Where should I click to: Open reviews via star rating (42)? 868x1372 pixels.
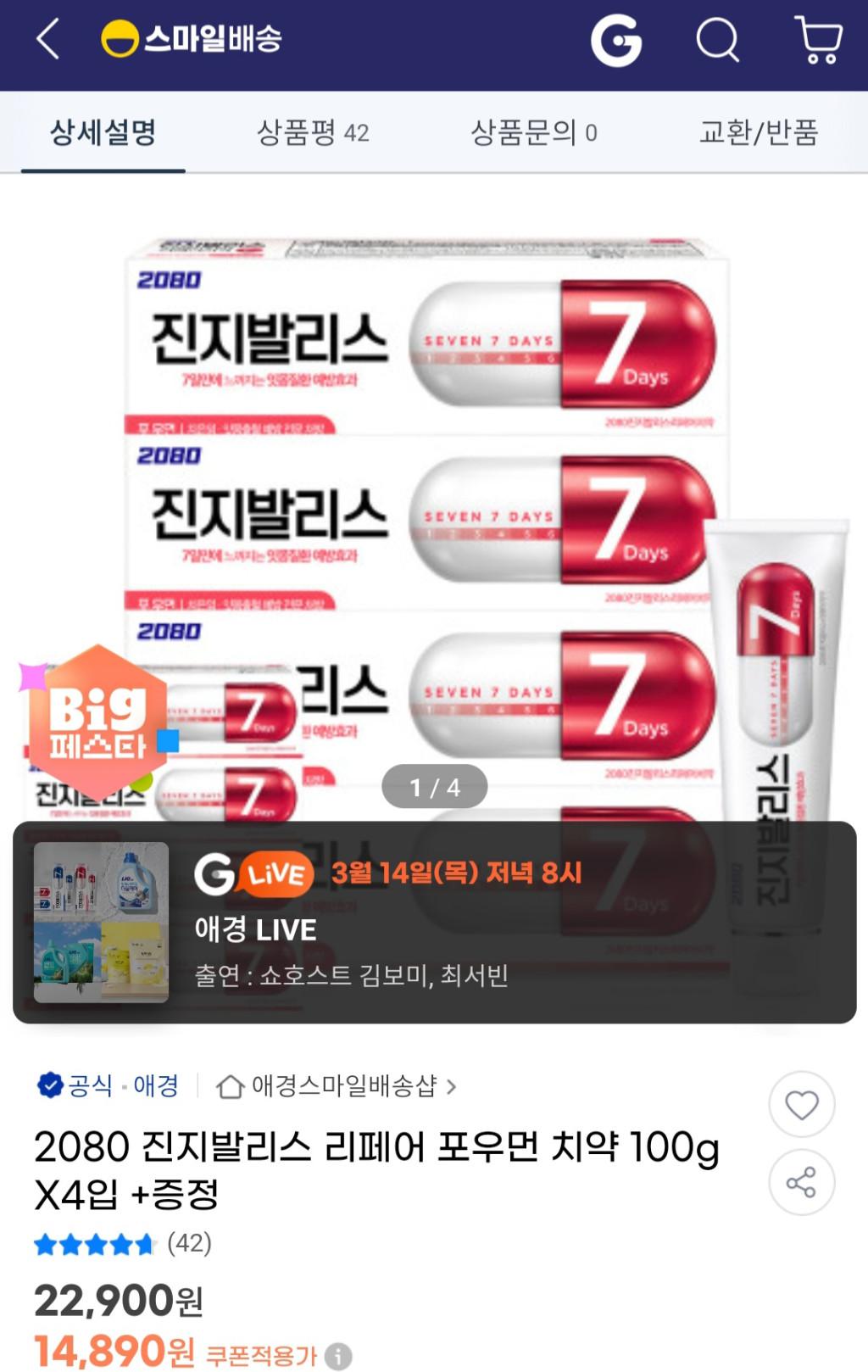click(123, 1244)
